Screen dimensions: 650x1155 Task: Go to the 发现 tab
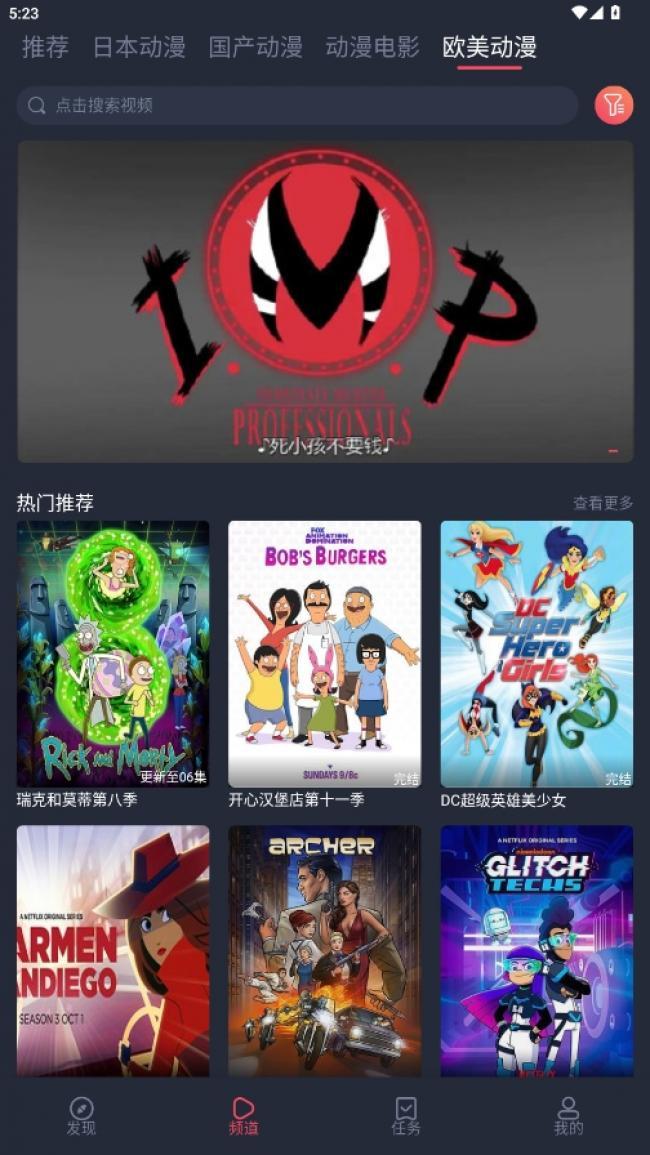[81, 1115]
